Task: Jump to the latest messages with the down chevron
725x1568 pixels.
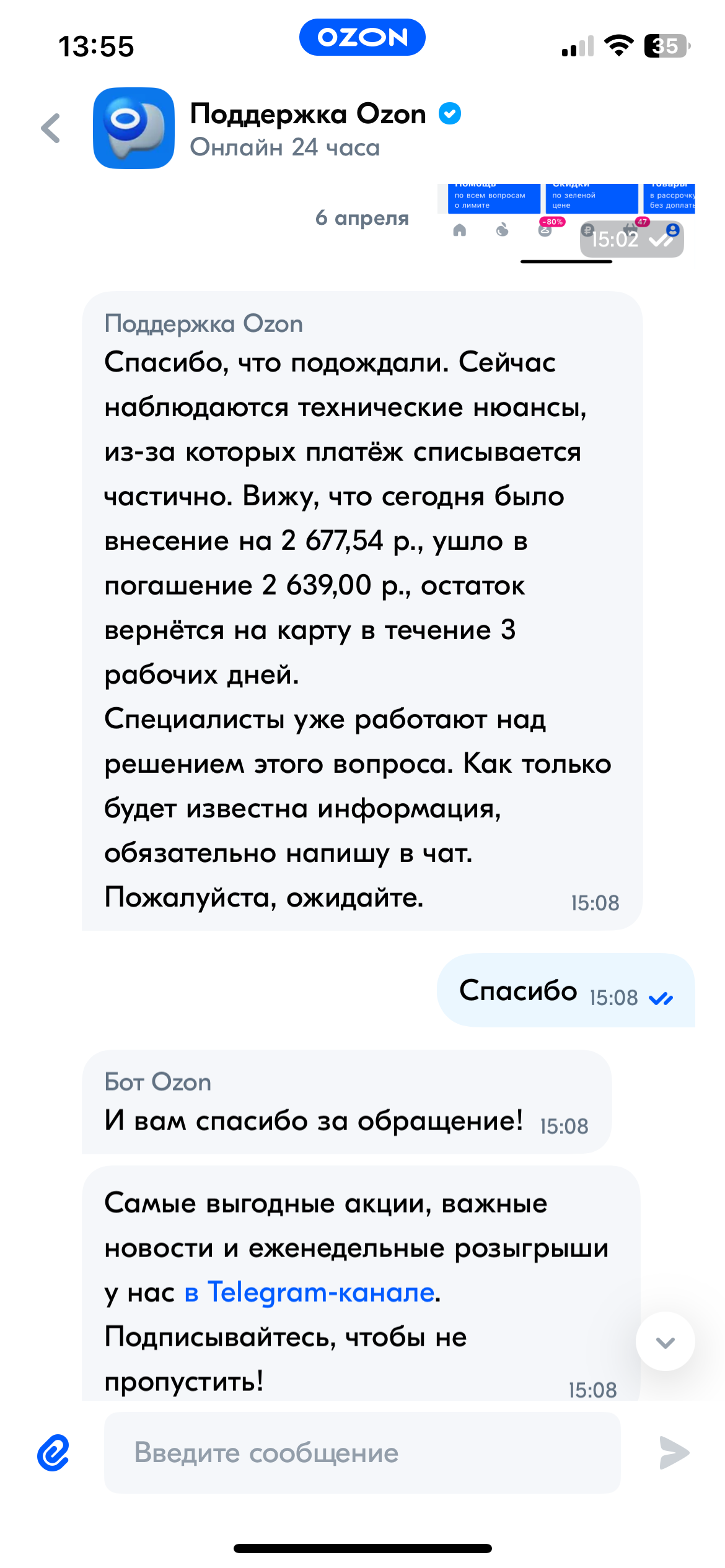Action: (x=666, y=1341)
